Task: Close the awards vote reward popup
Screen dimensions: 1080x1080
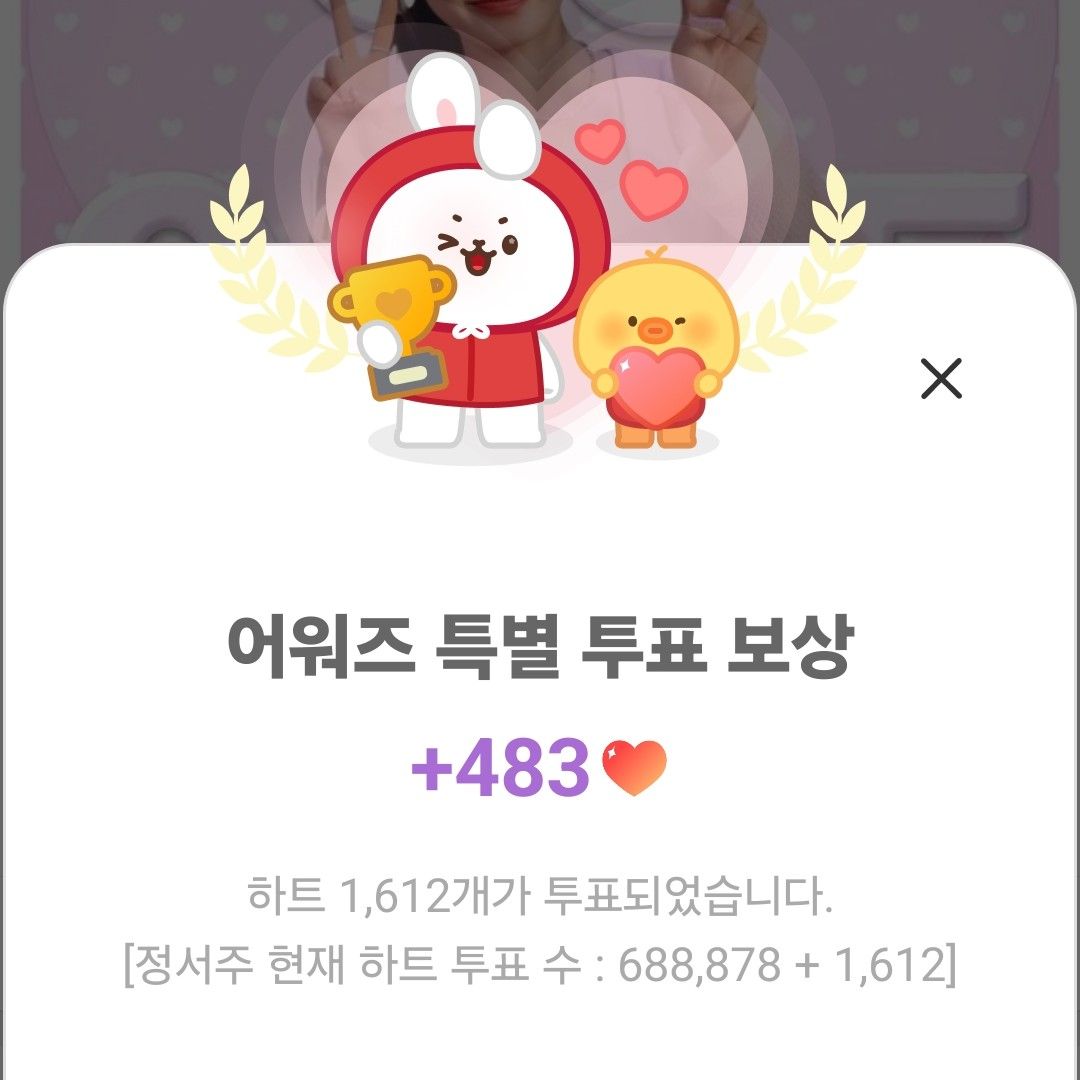Action: pos(940,380)
